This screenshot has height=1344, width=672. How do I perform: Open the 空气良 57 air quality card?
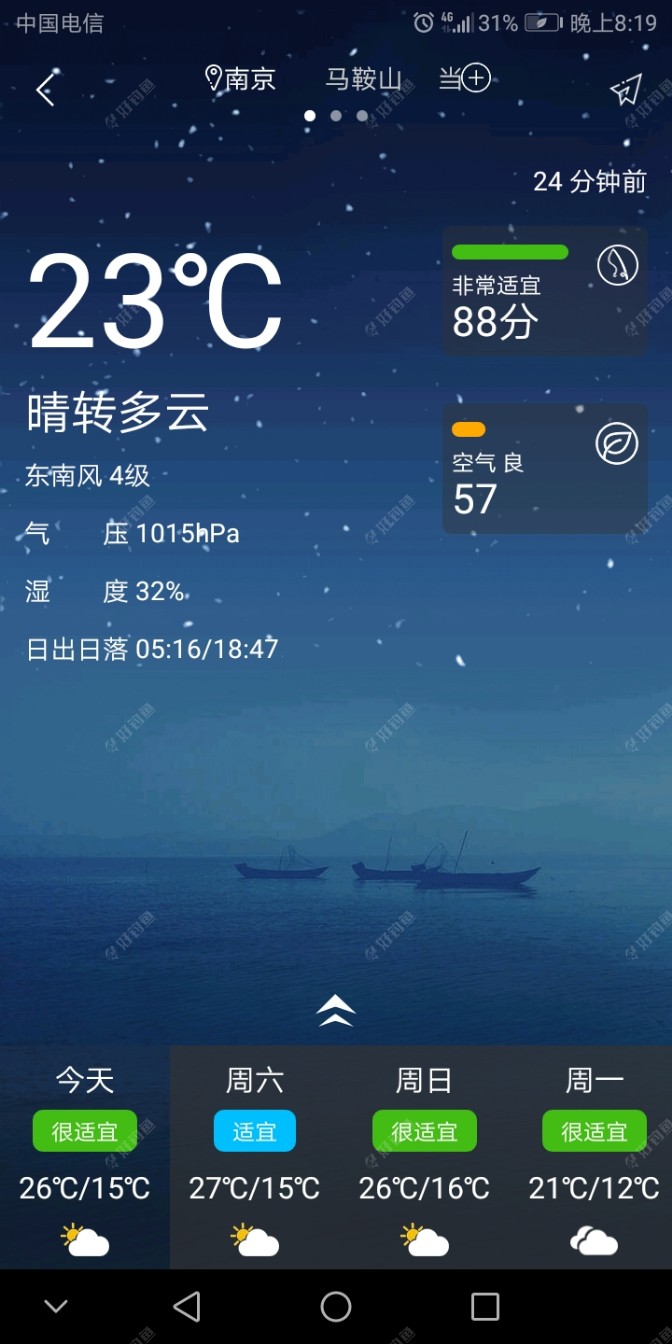tap(545, 468)
